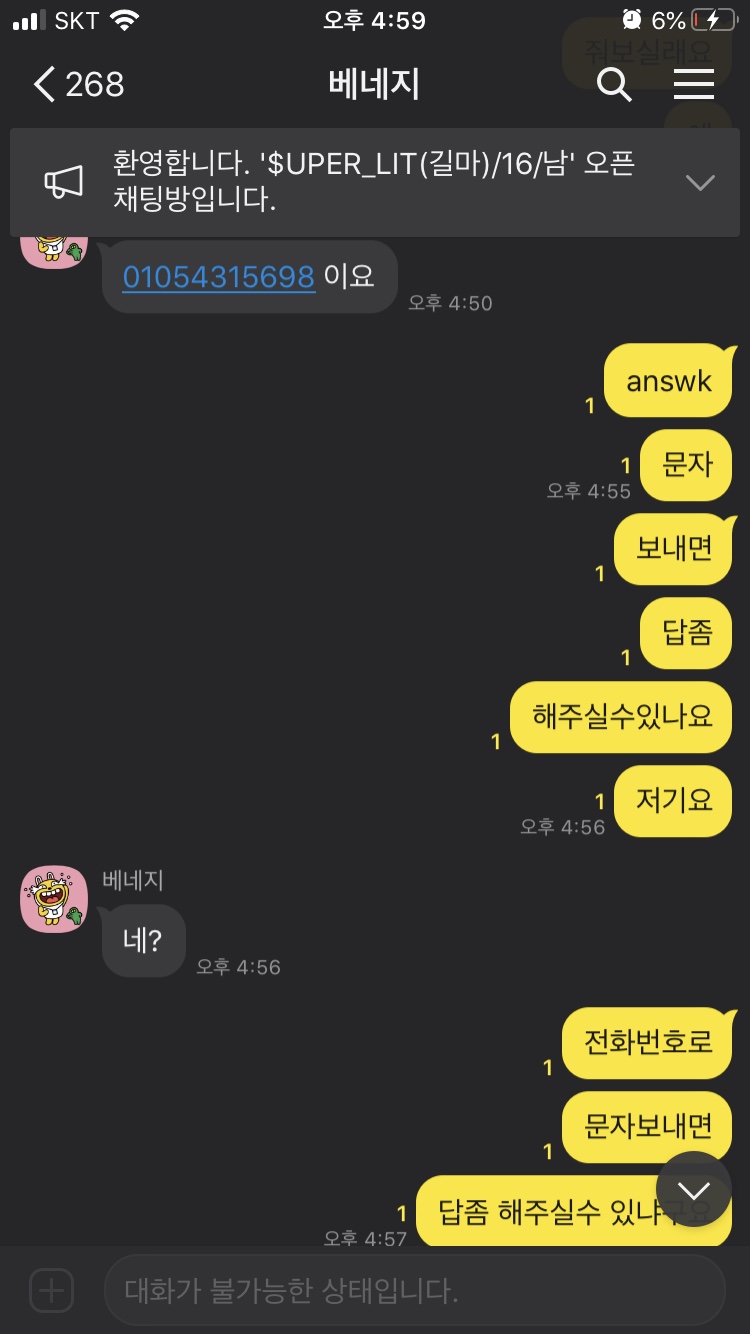This screenshot has width=750, height=1334.
Task: Search within this chat
Action: (614, 84)
